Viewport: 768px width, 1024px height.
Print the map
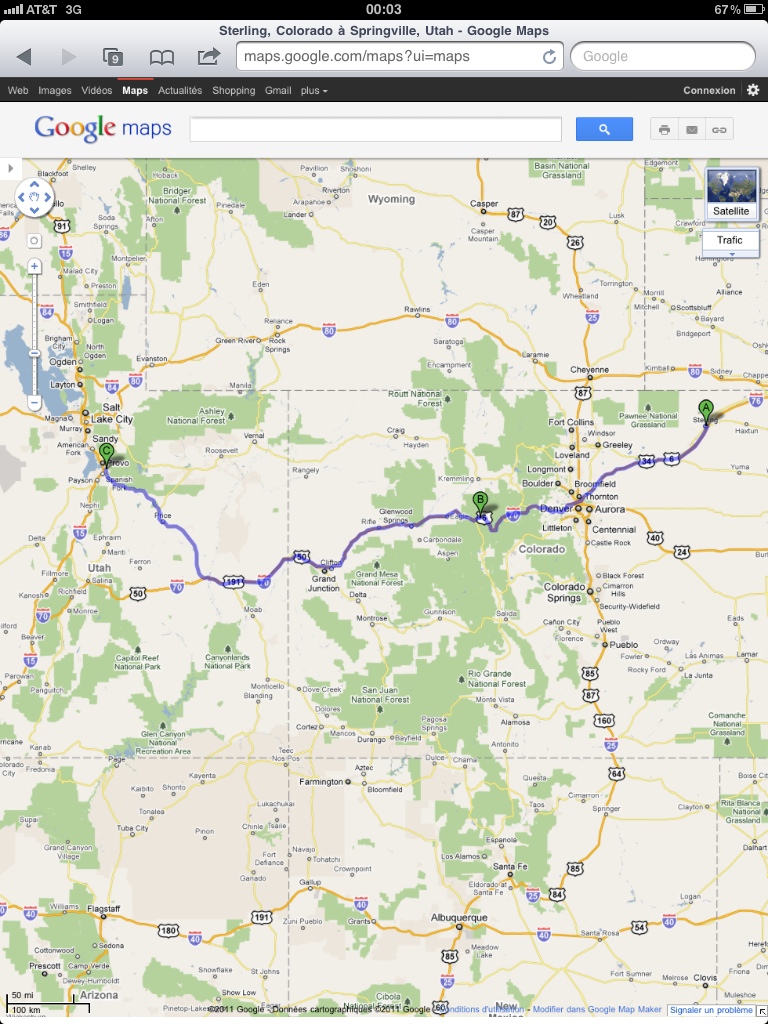click(x=664, y=130)
